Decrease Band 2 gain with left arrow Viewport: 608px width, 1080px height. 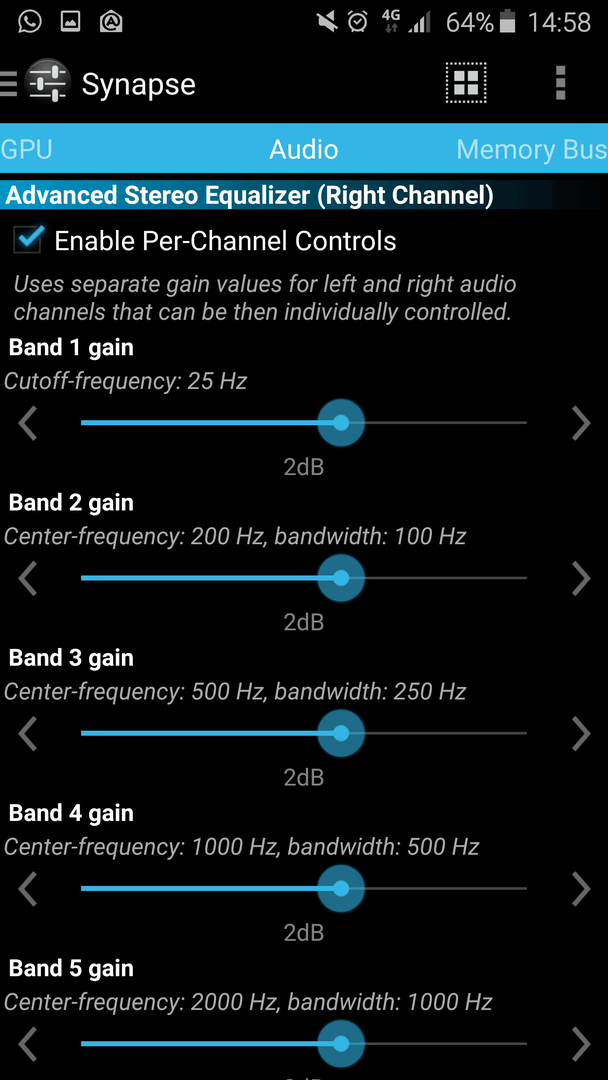pyautogui.click(x=28, y=578)
